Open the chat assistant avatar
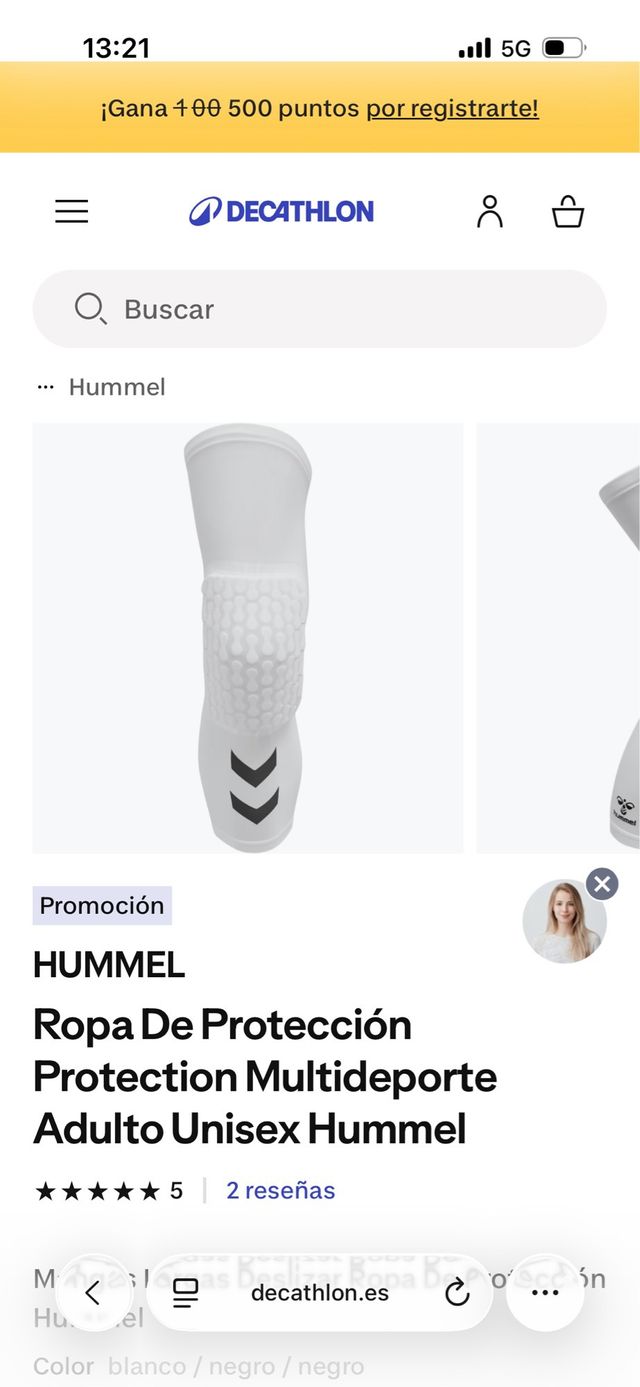The height and width of the screenshot is (1387, 640). coord(564,923)
